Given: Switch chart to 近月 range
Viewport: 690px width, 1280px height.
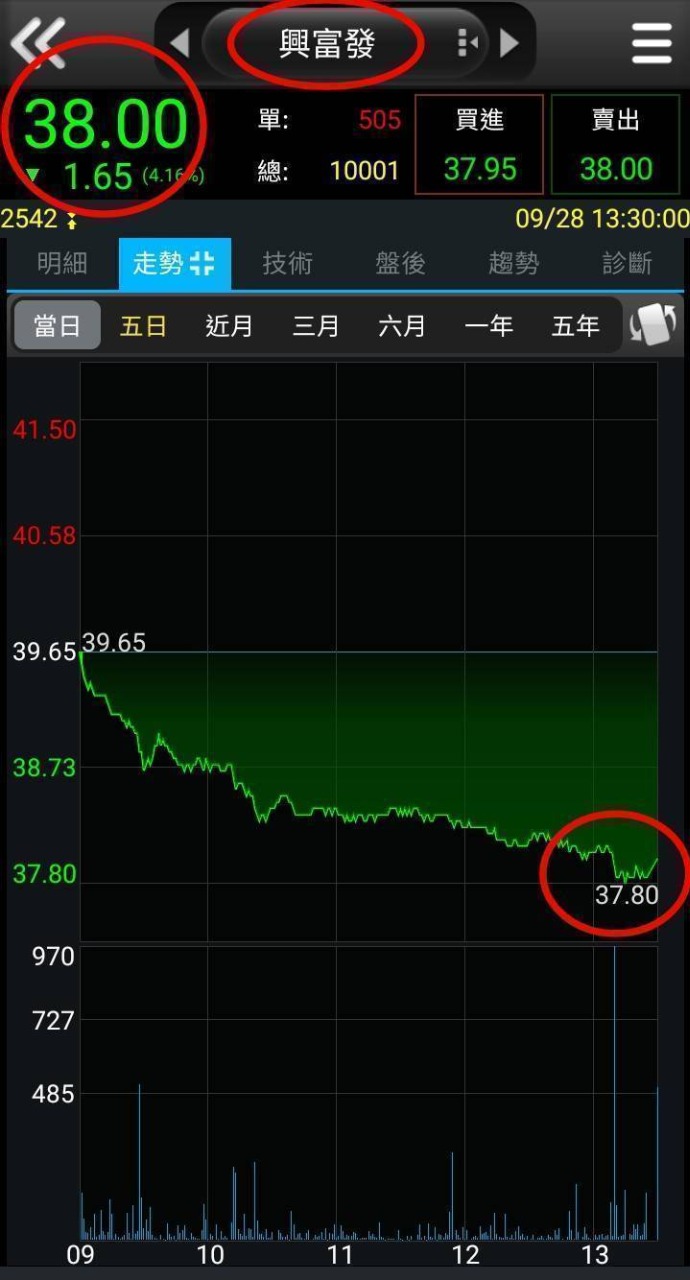Looking at the screenshot, I should (x=229, y=326).
